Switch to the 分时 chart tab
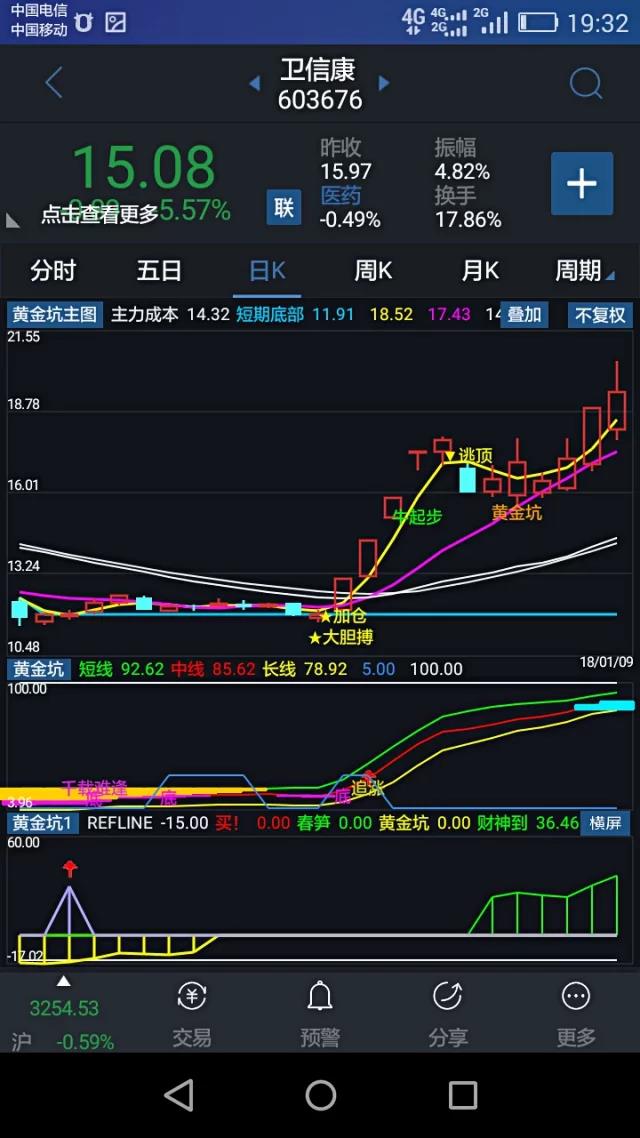Image resolution: width=640 pixels, height=1138 pixels. point(53,271)
